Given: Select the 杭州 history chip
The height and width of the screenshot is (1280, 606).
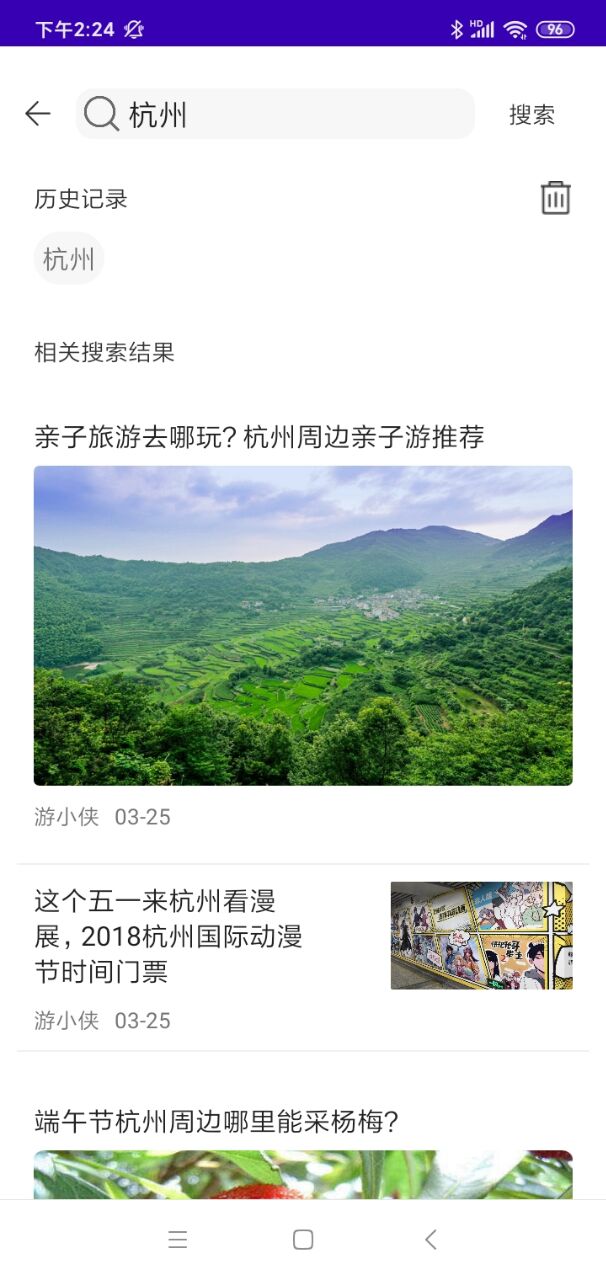Looking at the screenshot, I should click(x=69, y=259).
